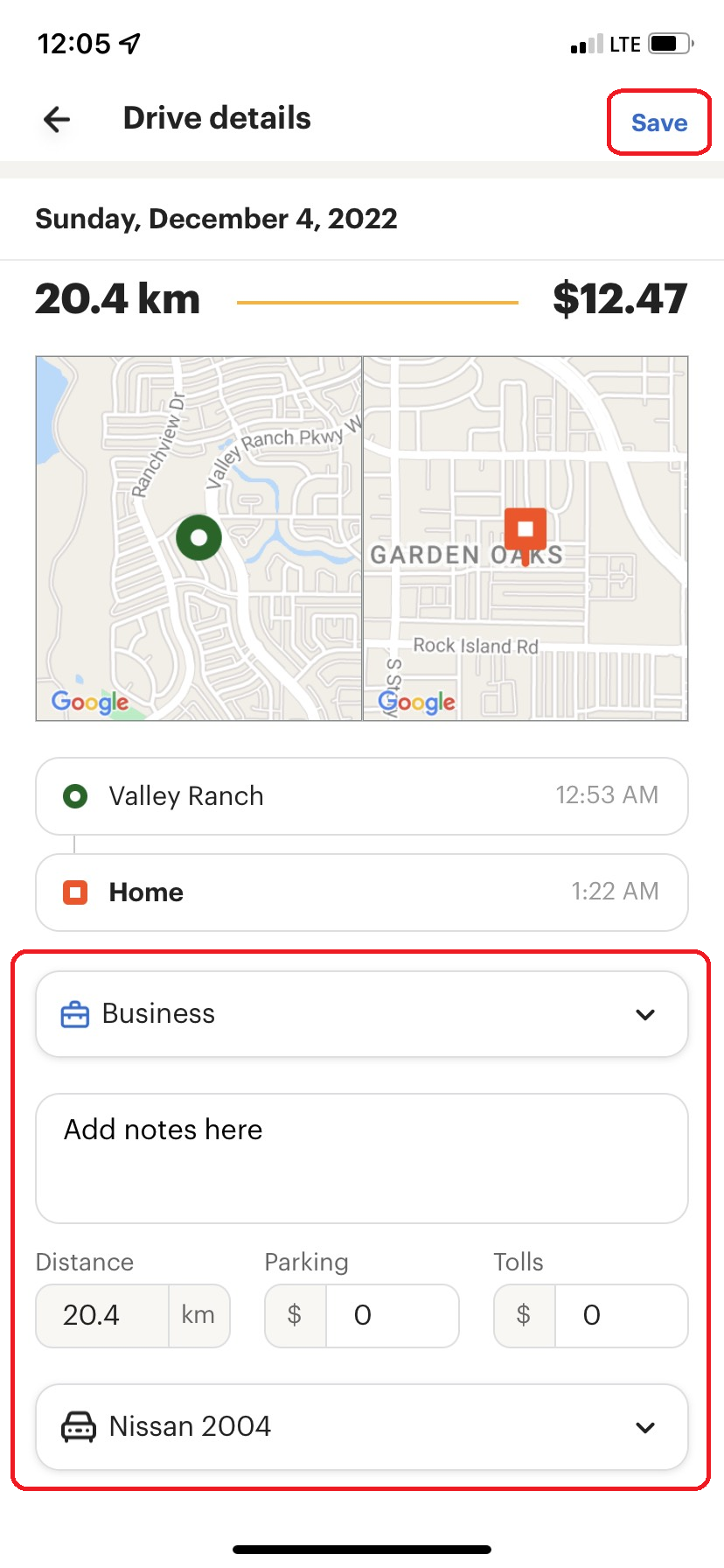Open the Home destination row
724x1568 pixels.
point(362,892)
